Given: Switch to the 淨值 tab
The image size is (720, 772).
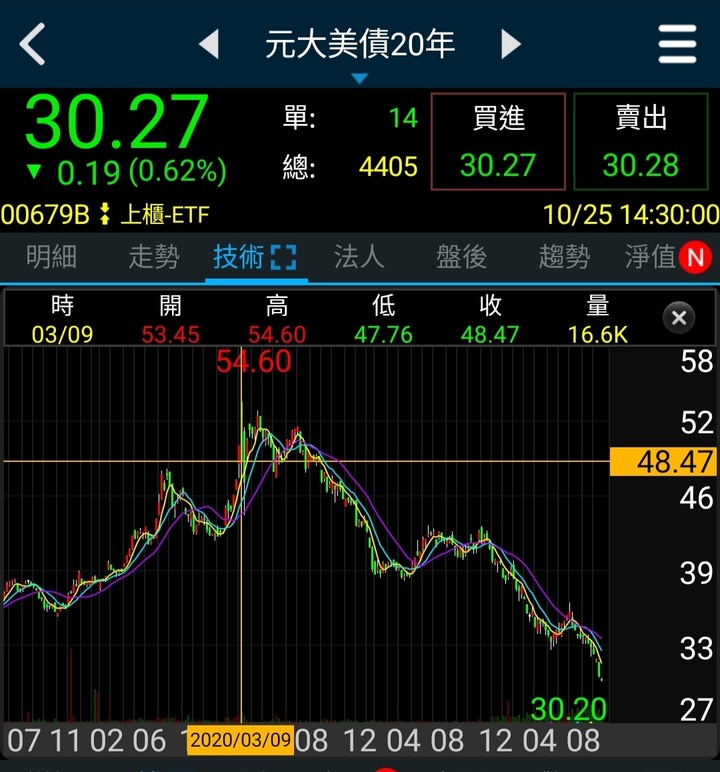Looking at the screenshot, I should (650, 257).
